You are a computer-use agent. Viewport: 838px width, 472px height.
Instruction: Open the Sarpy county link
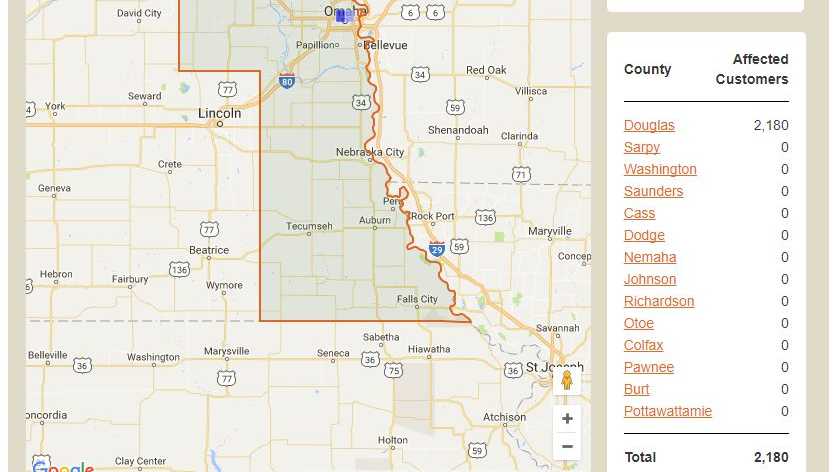(x=642, y=147)
